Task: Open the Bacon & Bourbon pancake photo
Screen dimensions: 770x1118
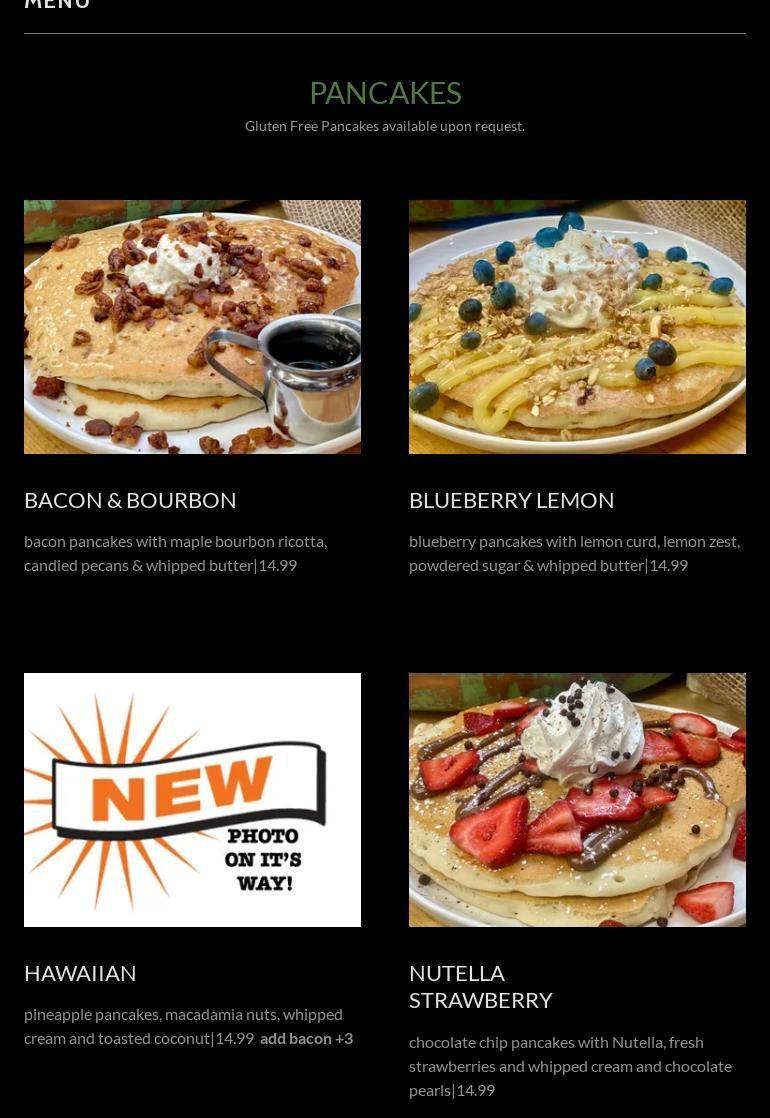Action: (192, 327)
